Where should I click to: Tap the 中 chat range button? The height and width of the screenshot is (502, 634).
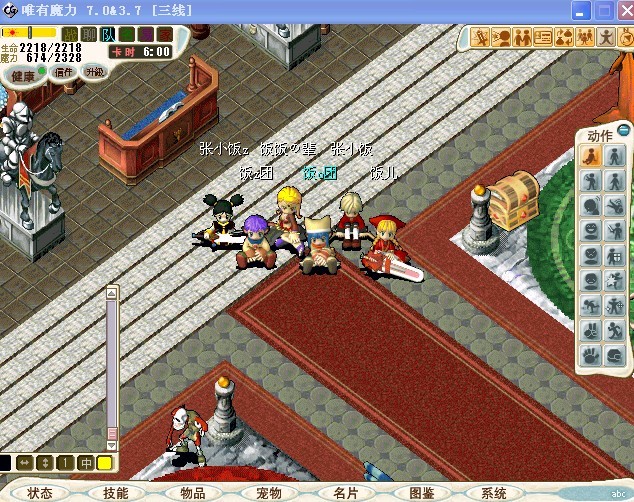coord(86,463)
